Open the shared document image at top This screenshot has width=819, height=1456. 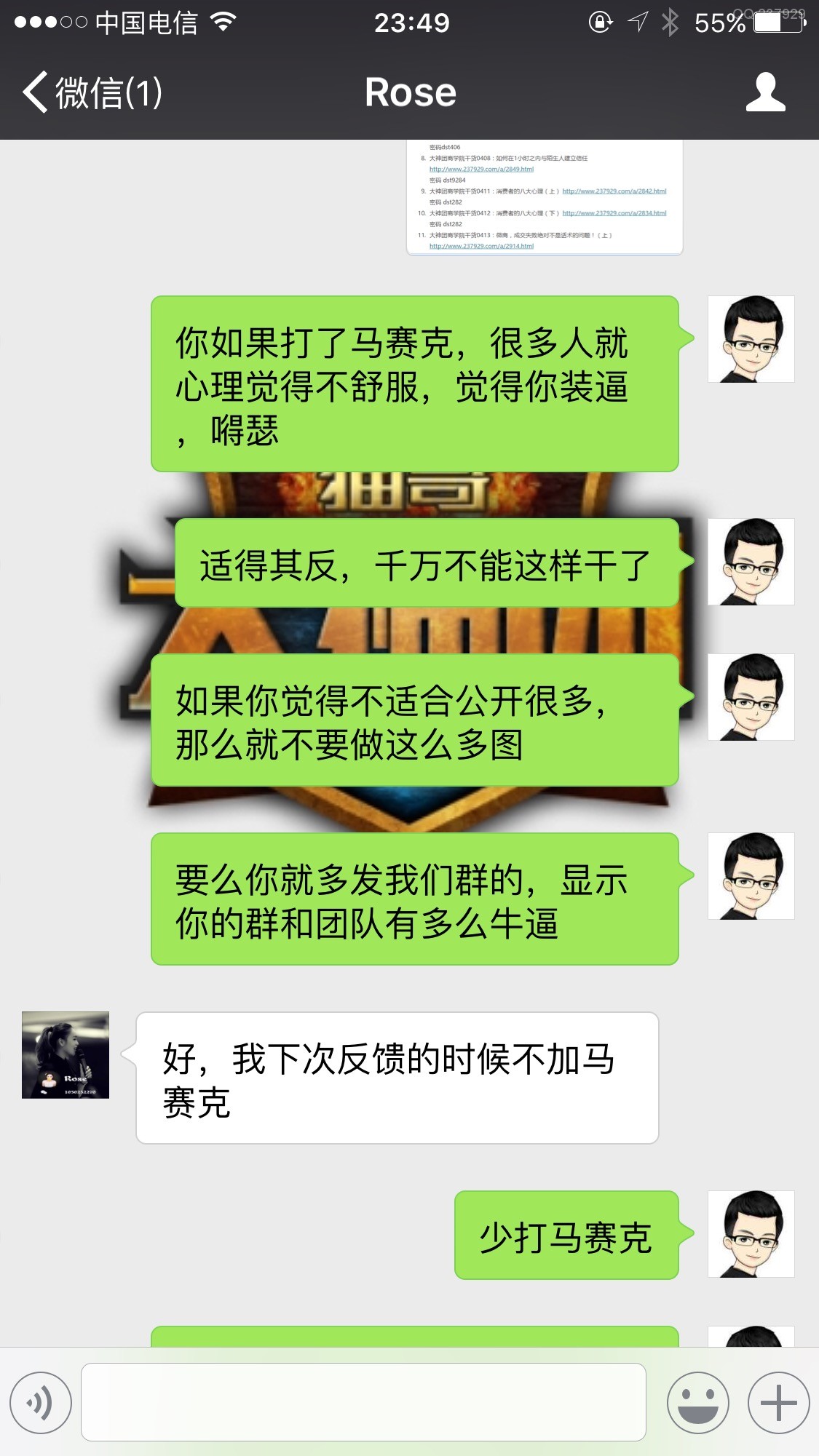point(545,197)
